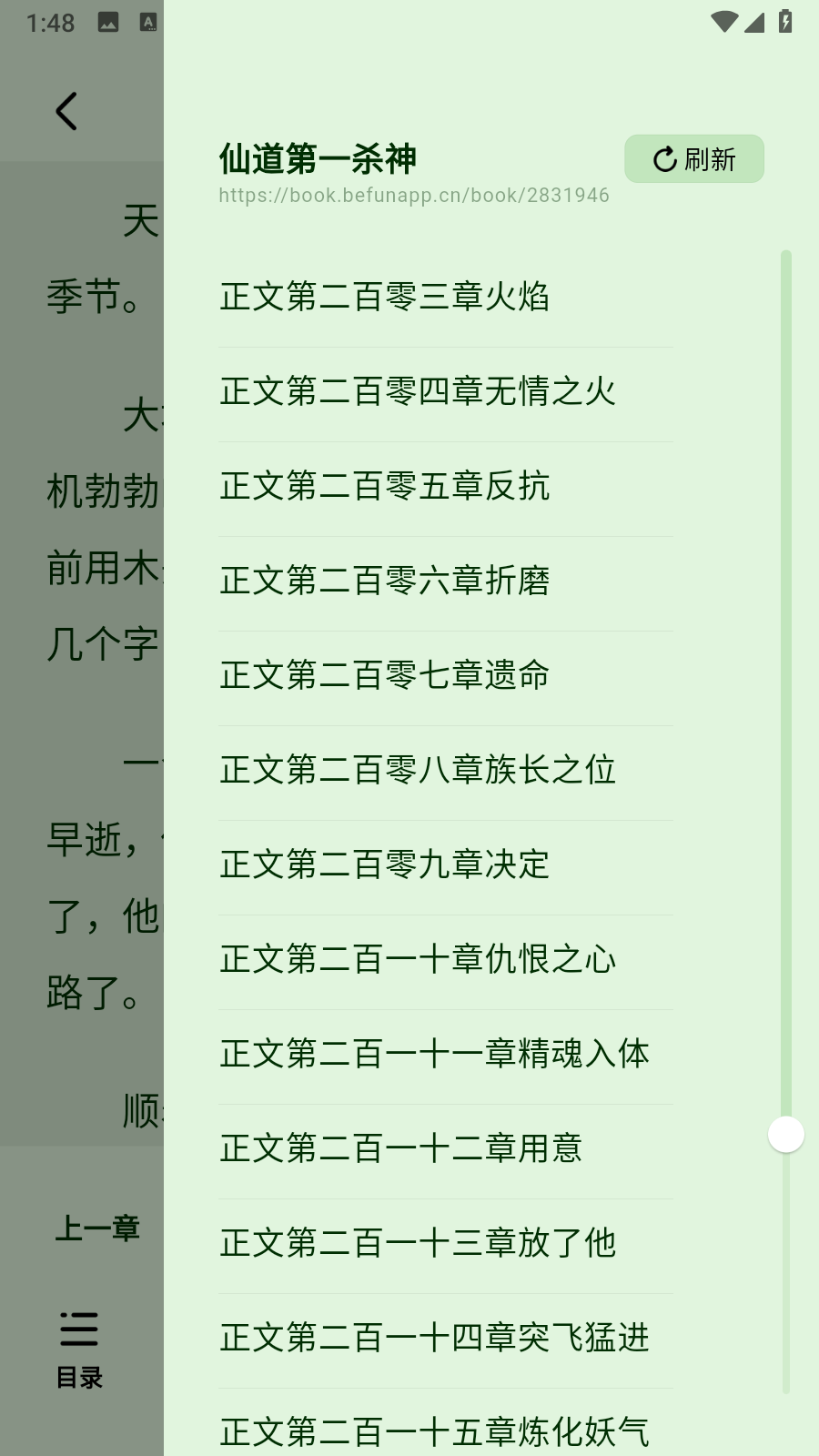The width and height of the screenshot is (819, 1456).
Task: Open chapter 正文第二百一十五章炼化妖气
Action: point(434,1432)
